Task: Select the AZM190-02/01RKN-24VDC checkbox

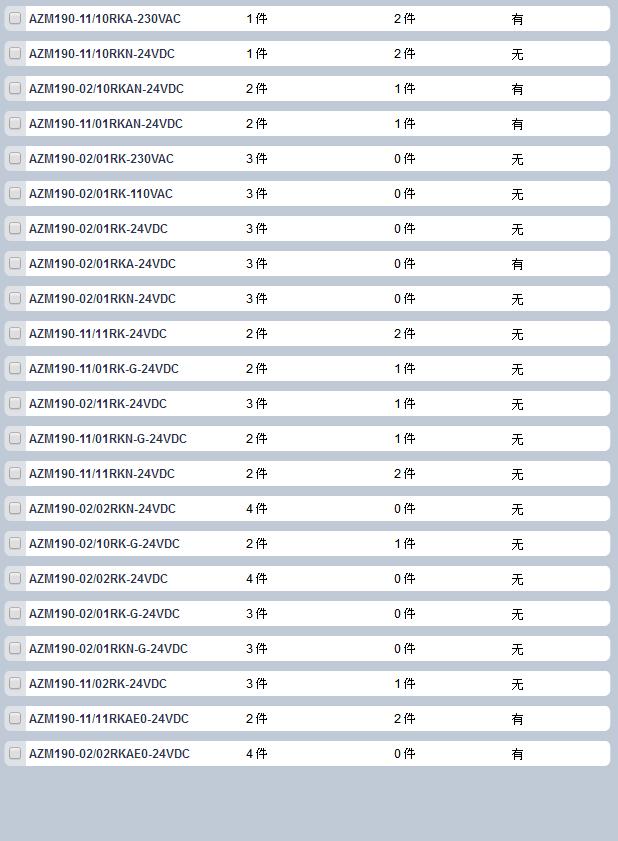Action: click(x=15, y=298)
